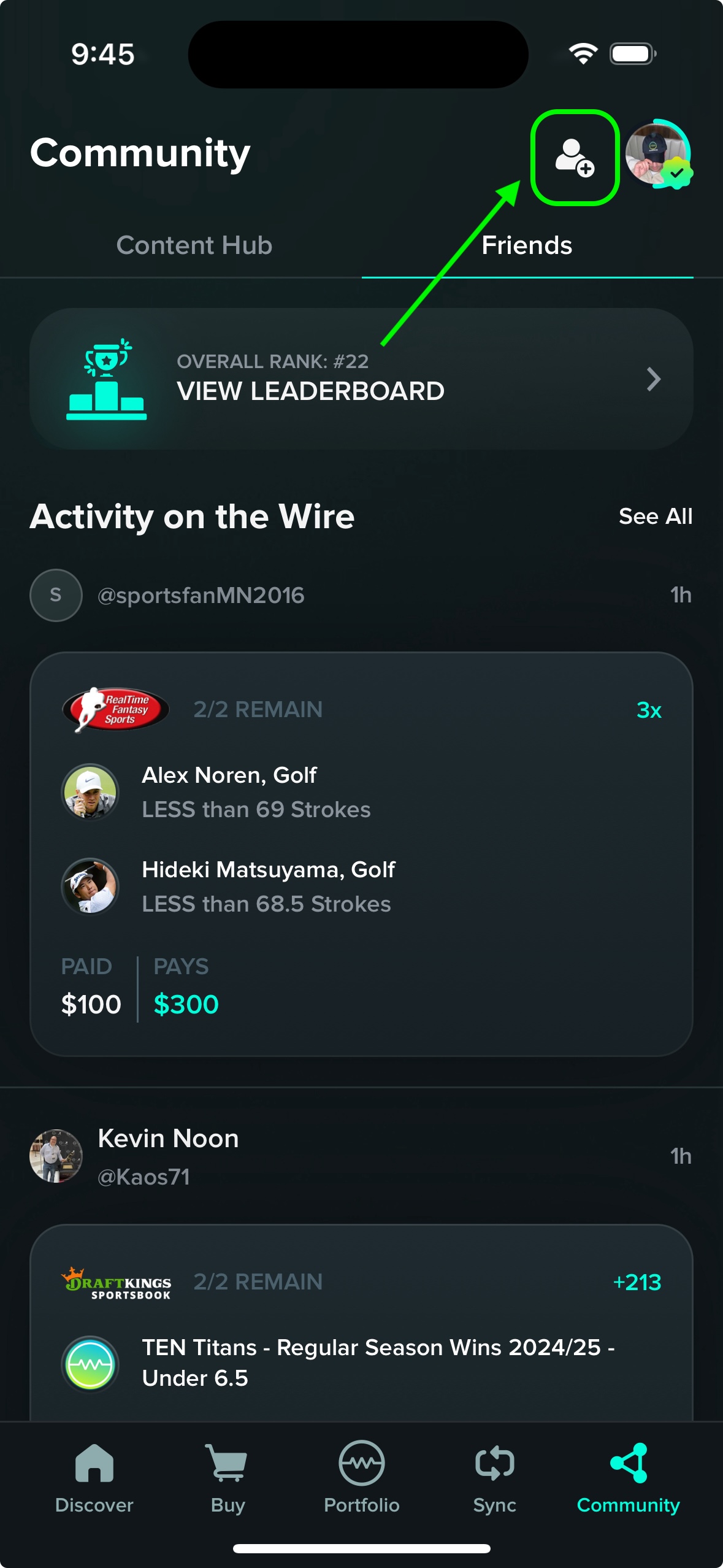723x1568 pixels.
Task: Open the DraftKings TEN Titans bet card
Action: (361, 1323)
